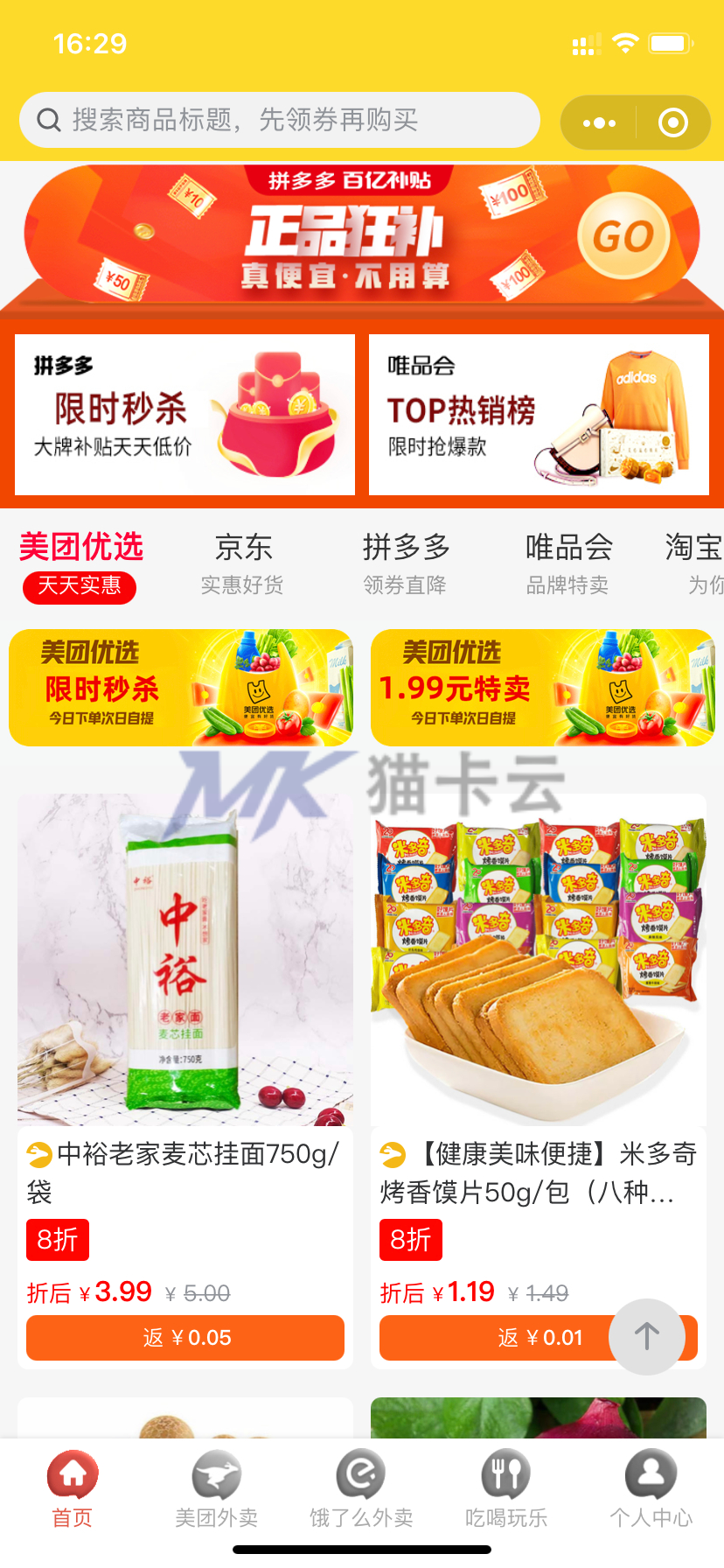Viewport: 724px width, 1568px height.
Task: Open the 美团优选限时秒杀 banner
Action: [181, 688]
